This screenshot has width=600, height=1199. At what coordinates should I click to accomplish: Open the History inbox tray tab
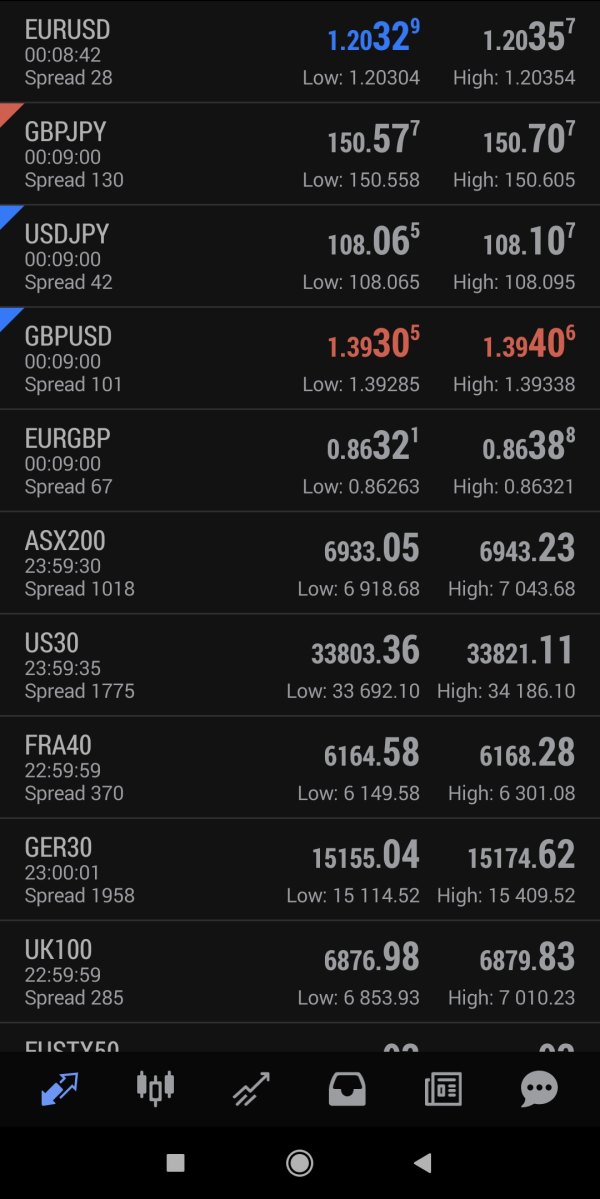(x=347, y=1089)
